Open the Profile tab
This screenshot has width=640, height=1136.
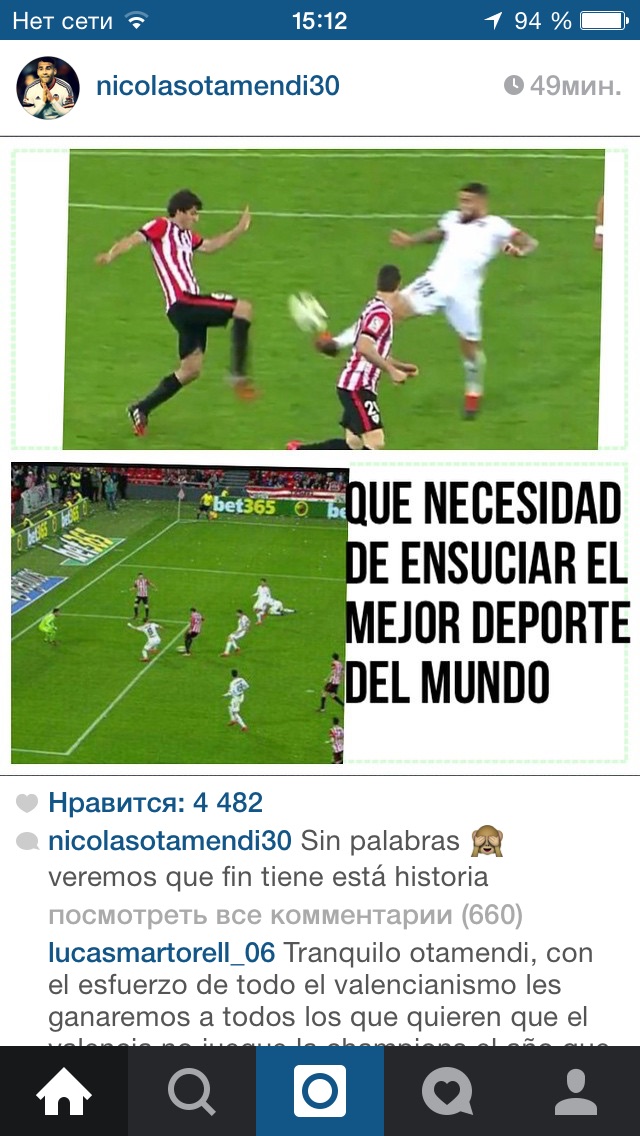coord(576,1091)
